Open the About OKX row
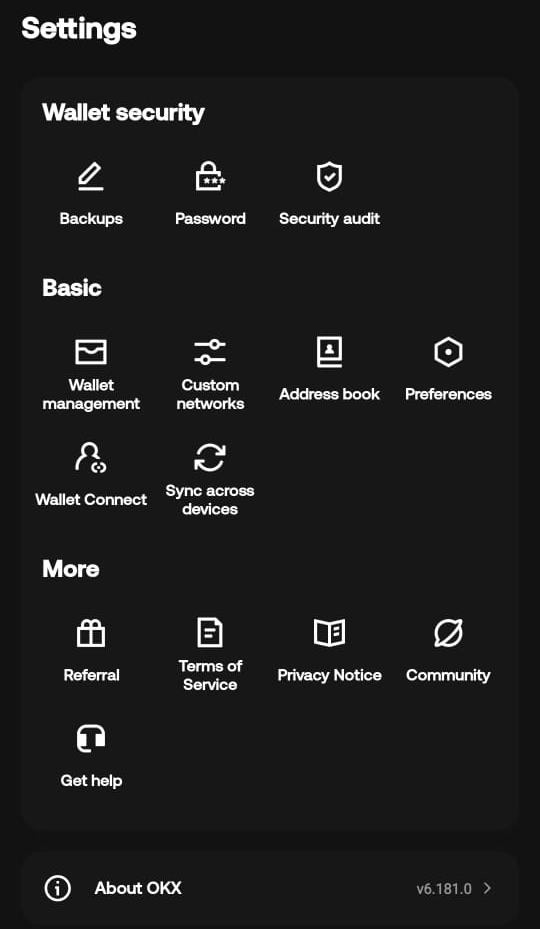The height and width of the screenshot is (929, 540). click(x=270, y=888)
